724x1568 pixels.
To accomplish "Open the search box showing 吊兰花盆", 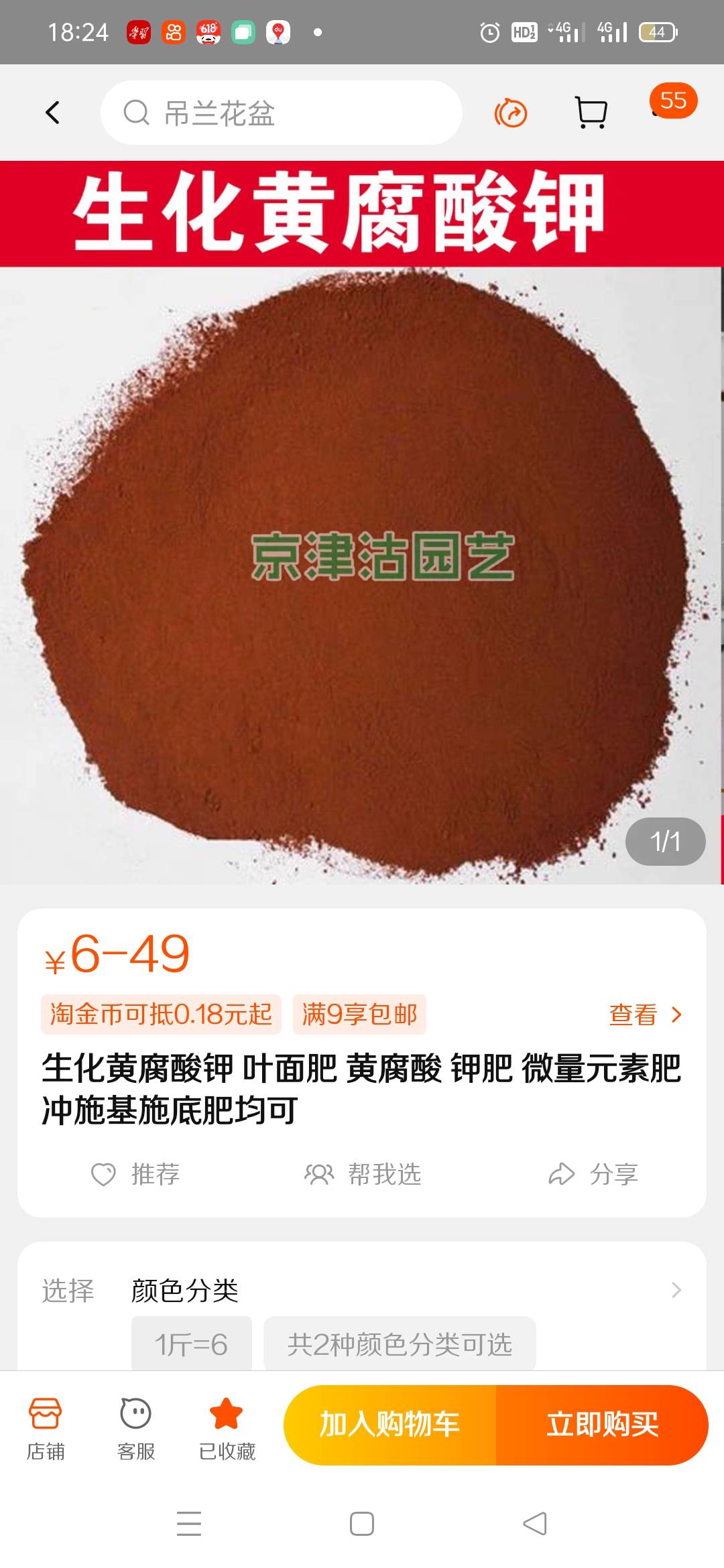I will (282, 113).
